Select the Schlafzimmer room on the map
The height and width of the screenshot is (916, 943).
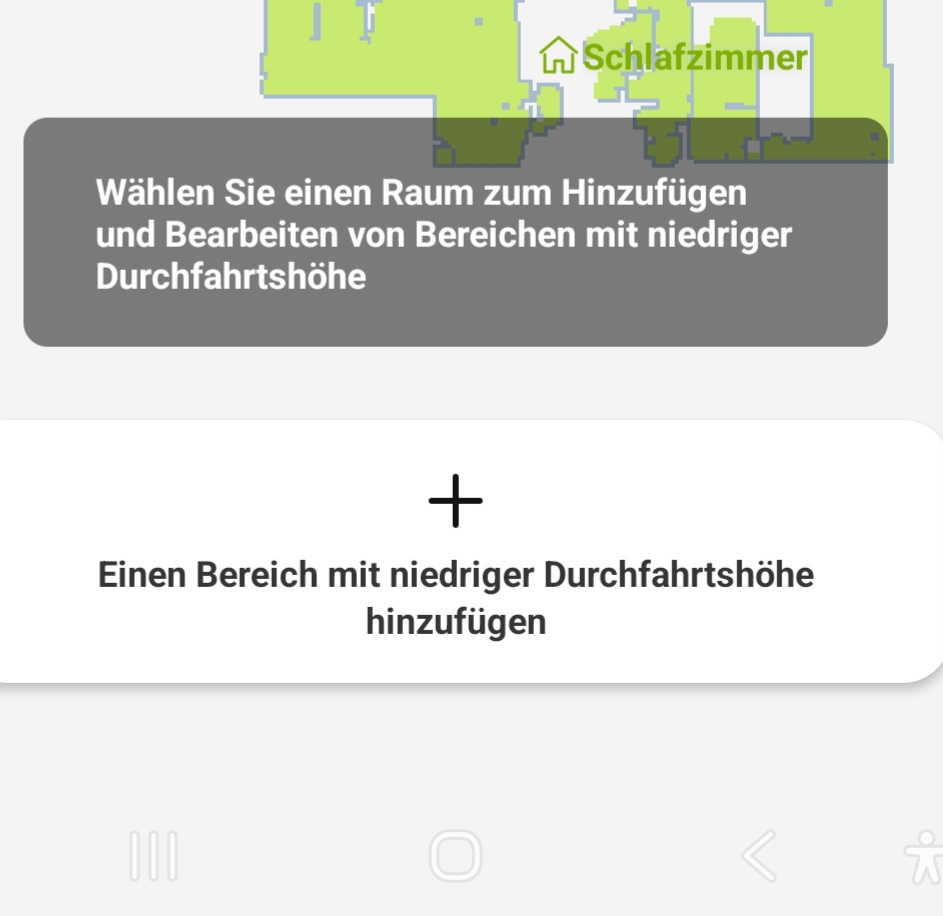coord(673,57)
